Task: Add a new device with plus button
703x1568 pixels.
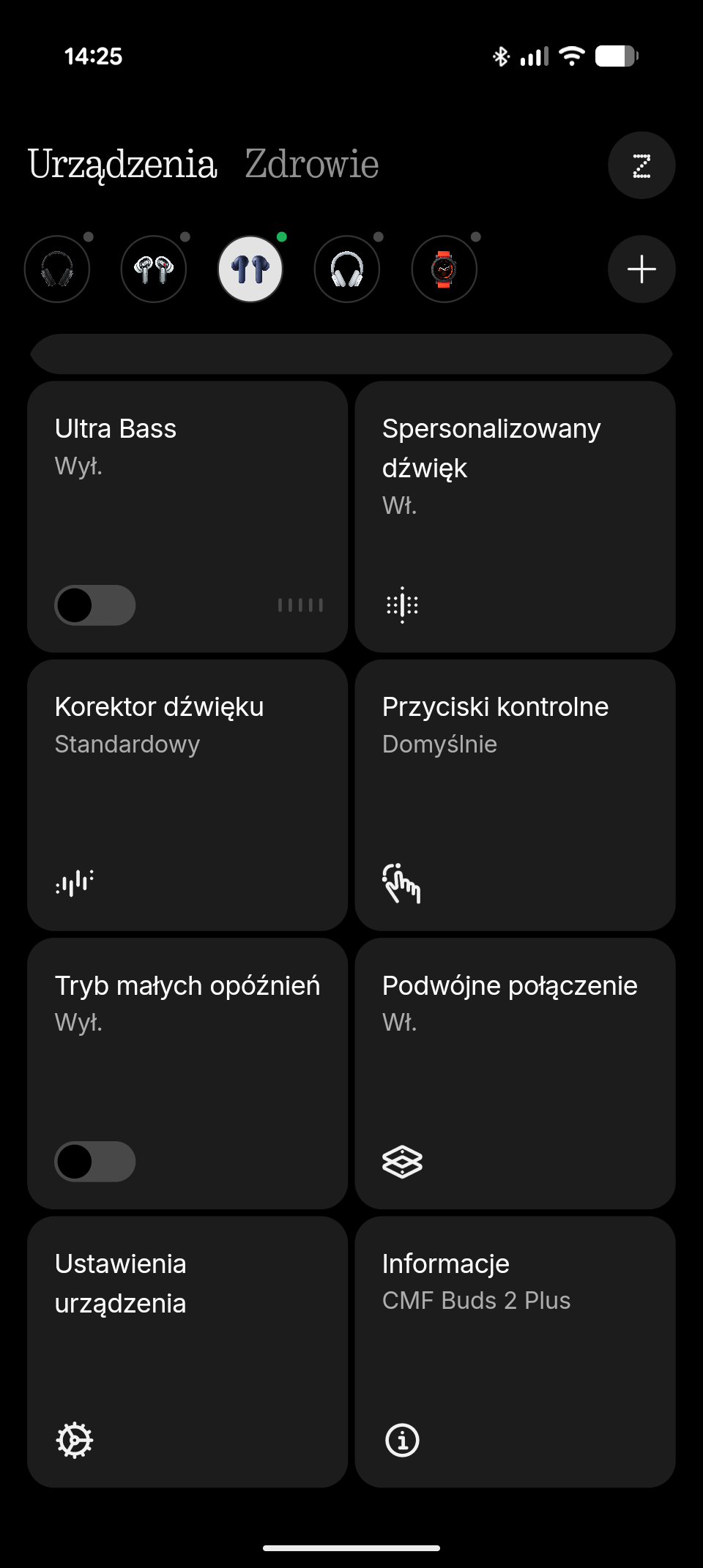Action: point(641,269)
